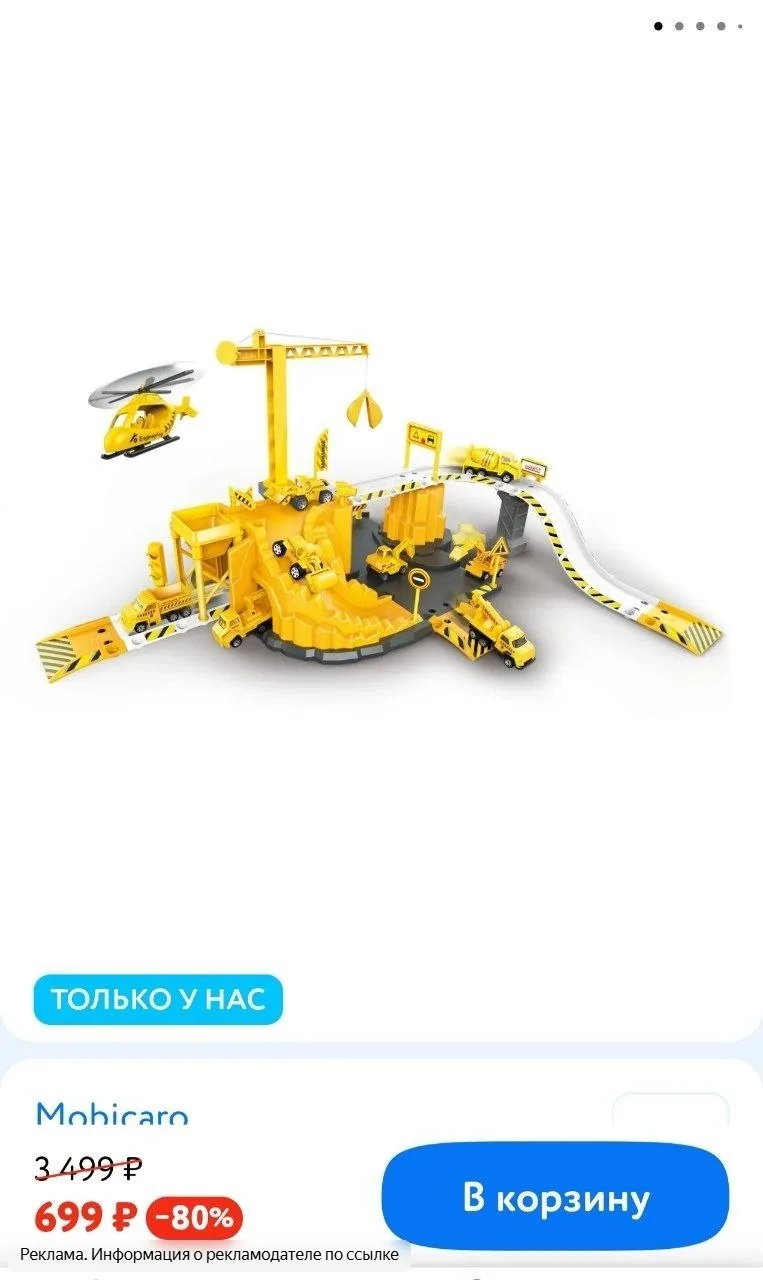Tap the ТОЛЬКО У НАС badge
The image size is (763, 1280).
(158, 999)
